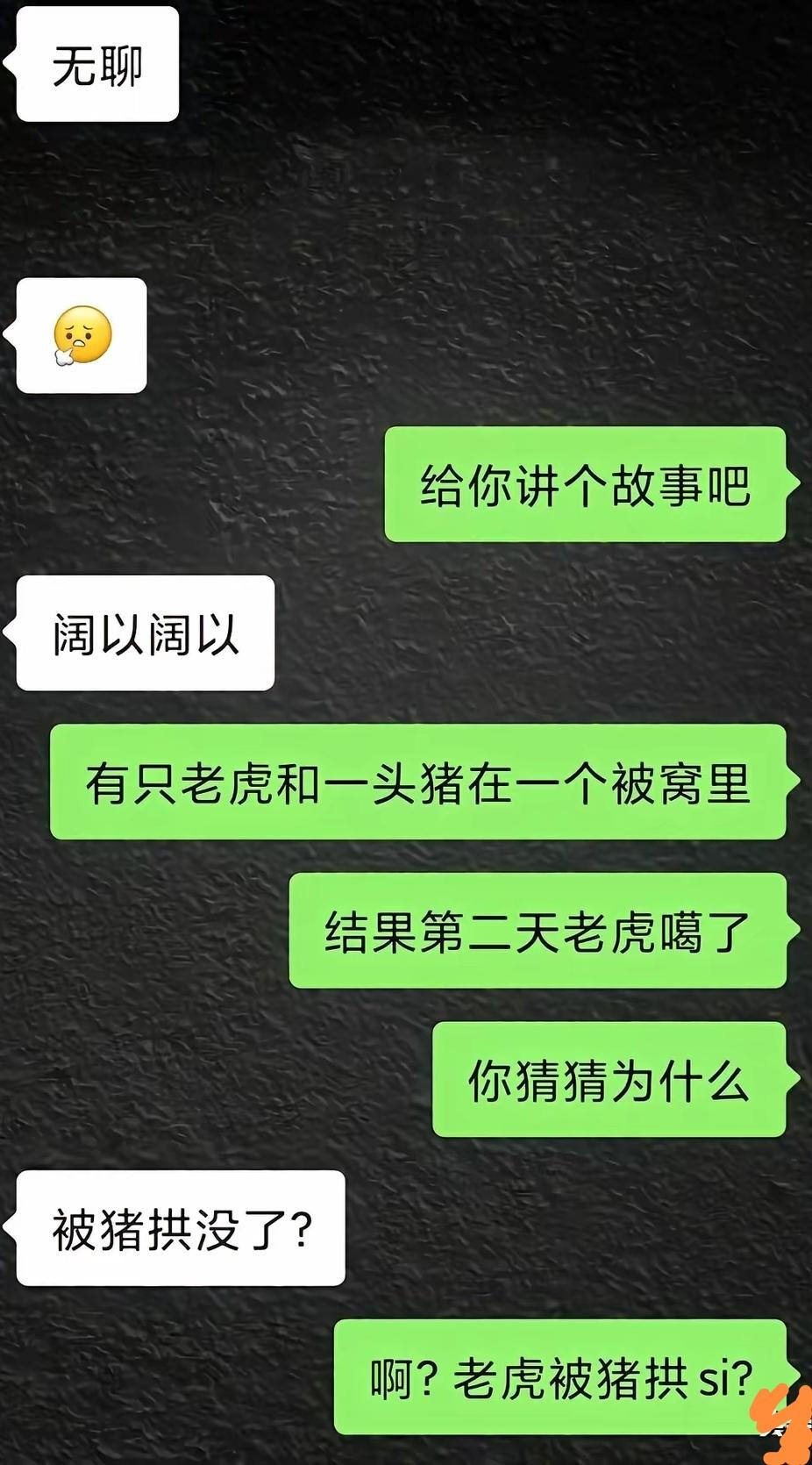The width and height of the screenshot is (812, 1465).
Task: Tap the first white bubble at the top
Action: click(96, 63)
